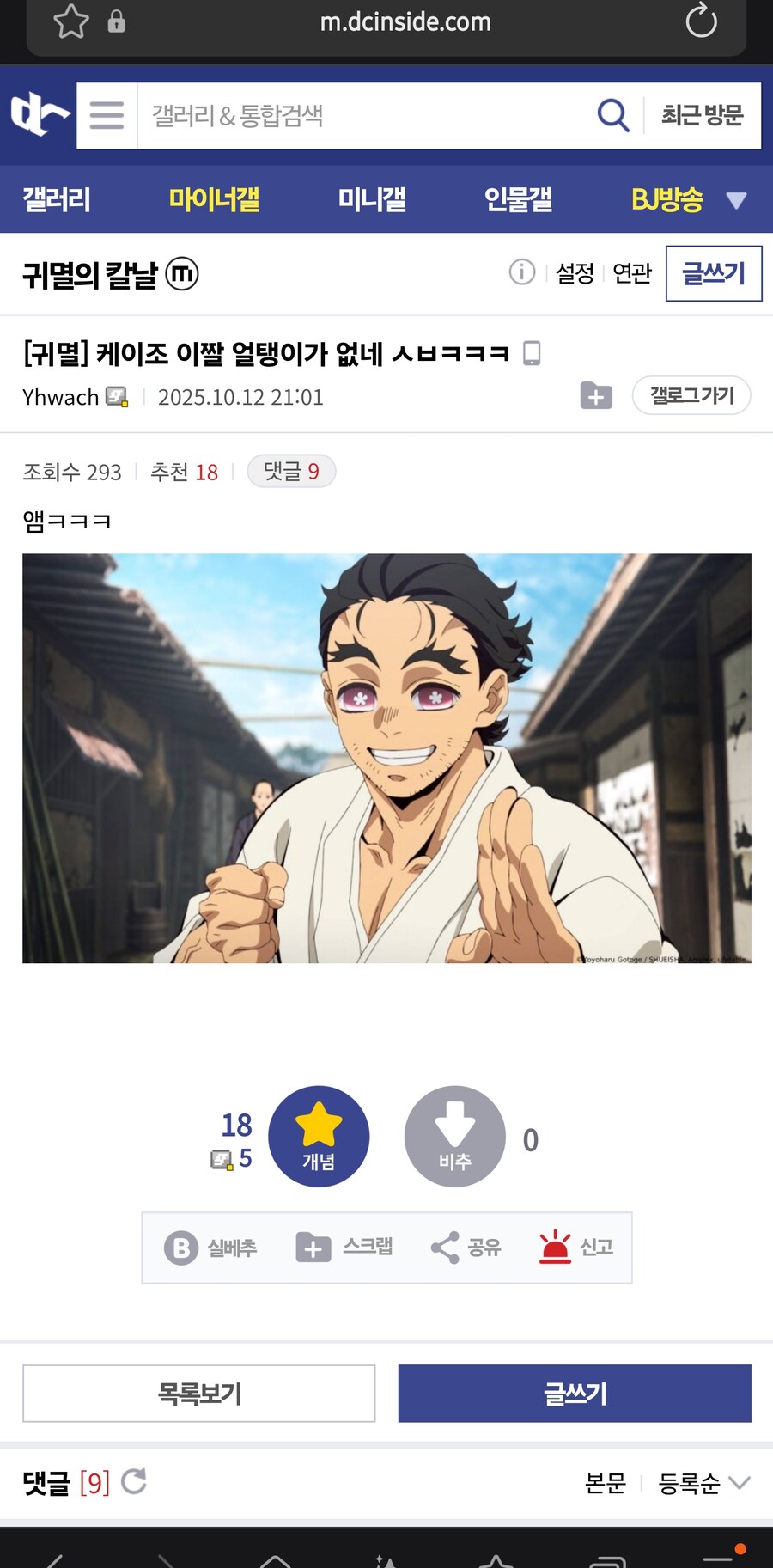Screen dimensions: 773x1568
Task: Open gallery info icon
Action: pyautogui.click(x=521, y=272)
